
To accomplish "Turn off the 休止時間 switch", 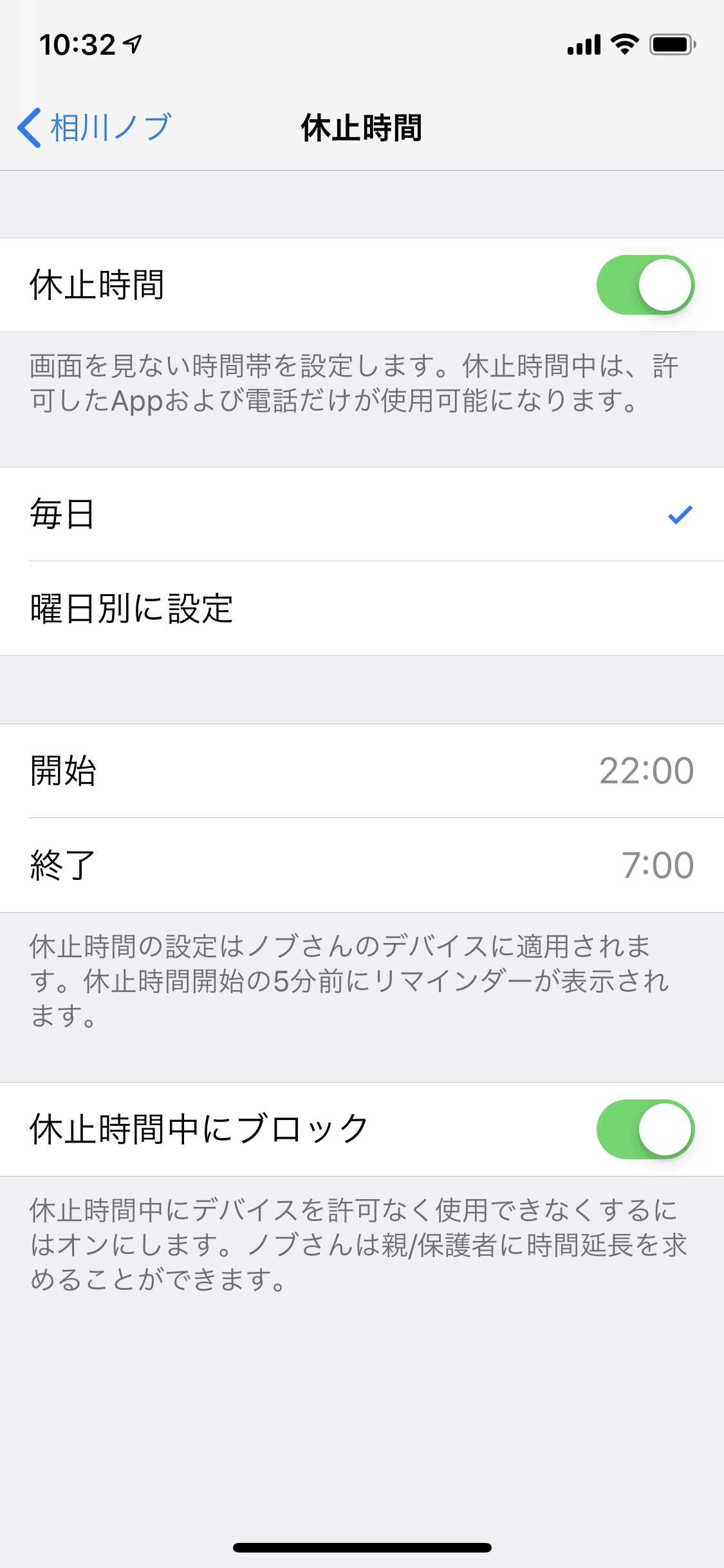I will tap(644, 285).
